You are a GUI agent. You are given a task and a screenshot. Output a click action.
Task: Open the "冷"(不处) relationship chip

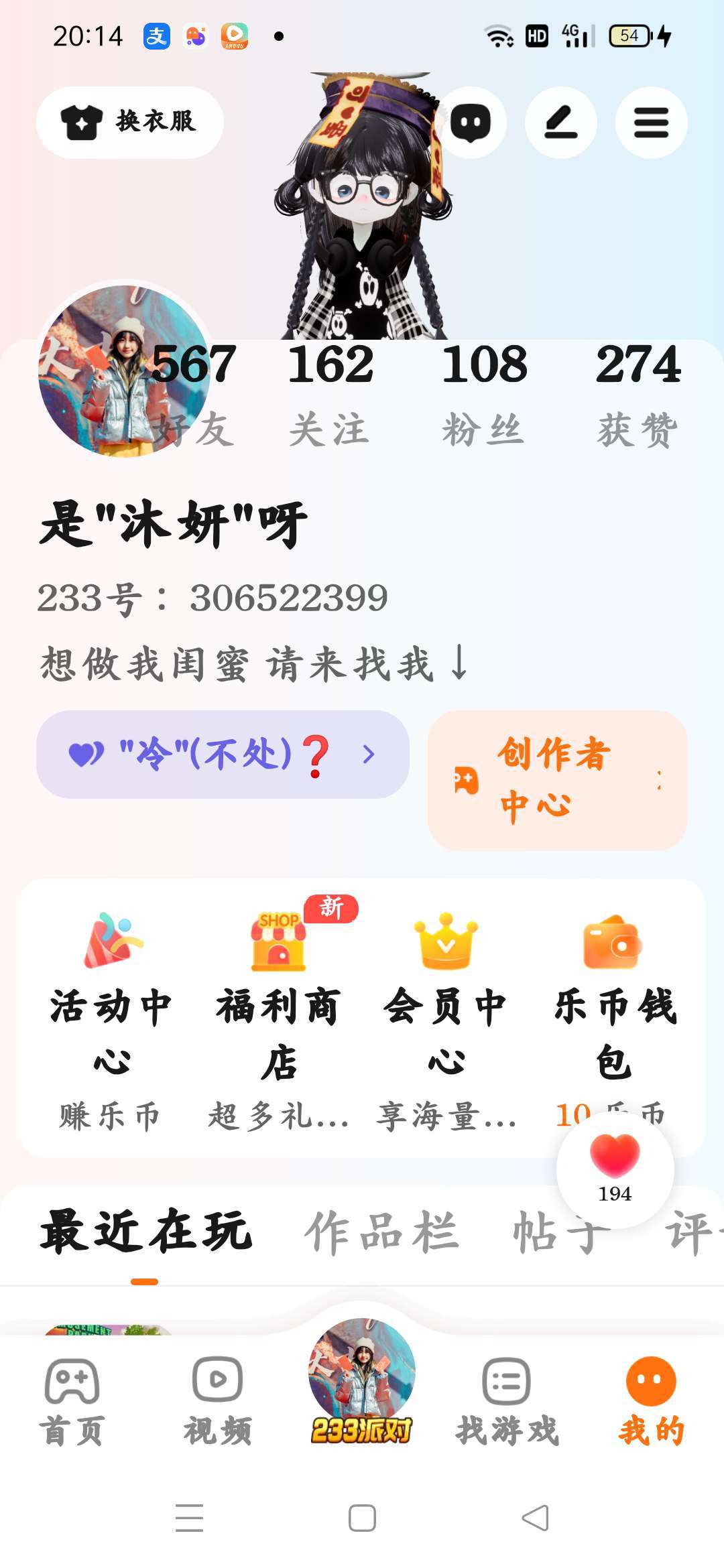[x=223, y=755]
